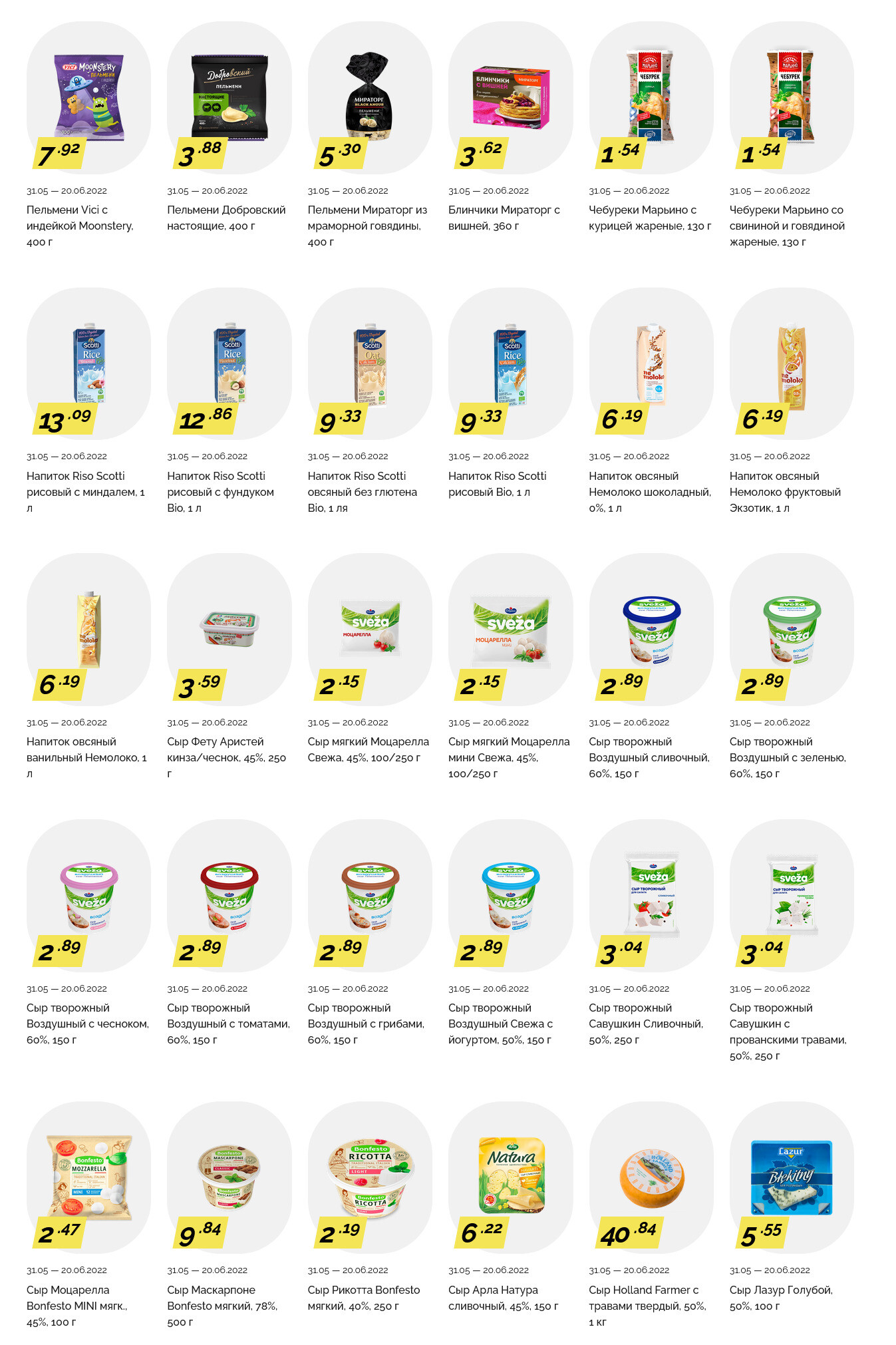
Task: Open Сыр Holland Farmer с травами
Action: [651, 1177]
